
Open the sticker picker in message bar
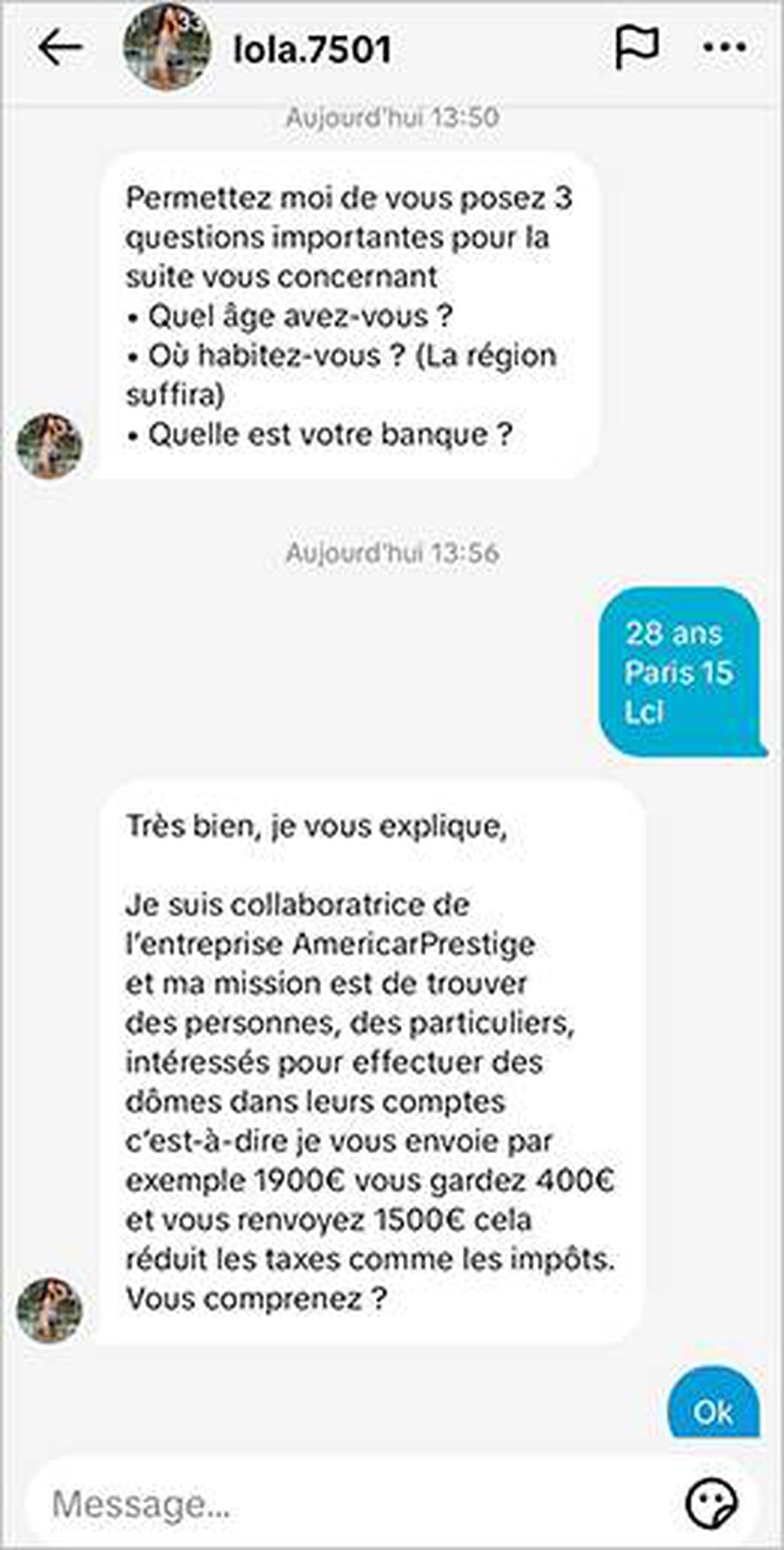(711, 1504)
